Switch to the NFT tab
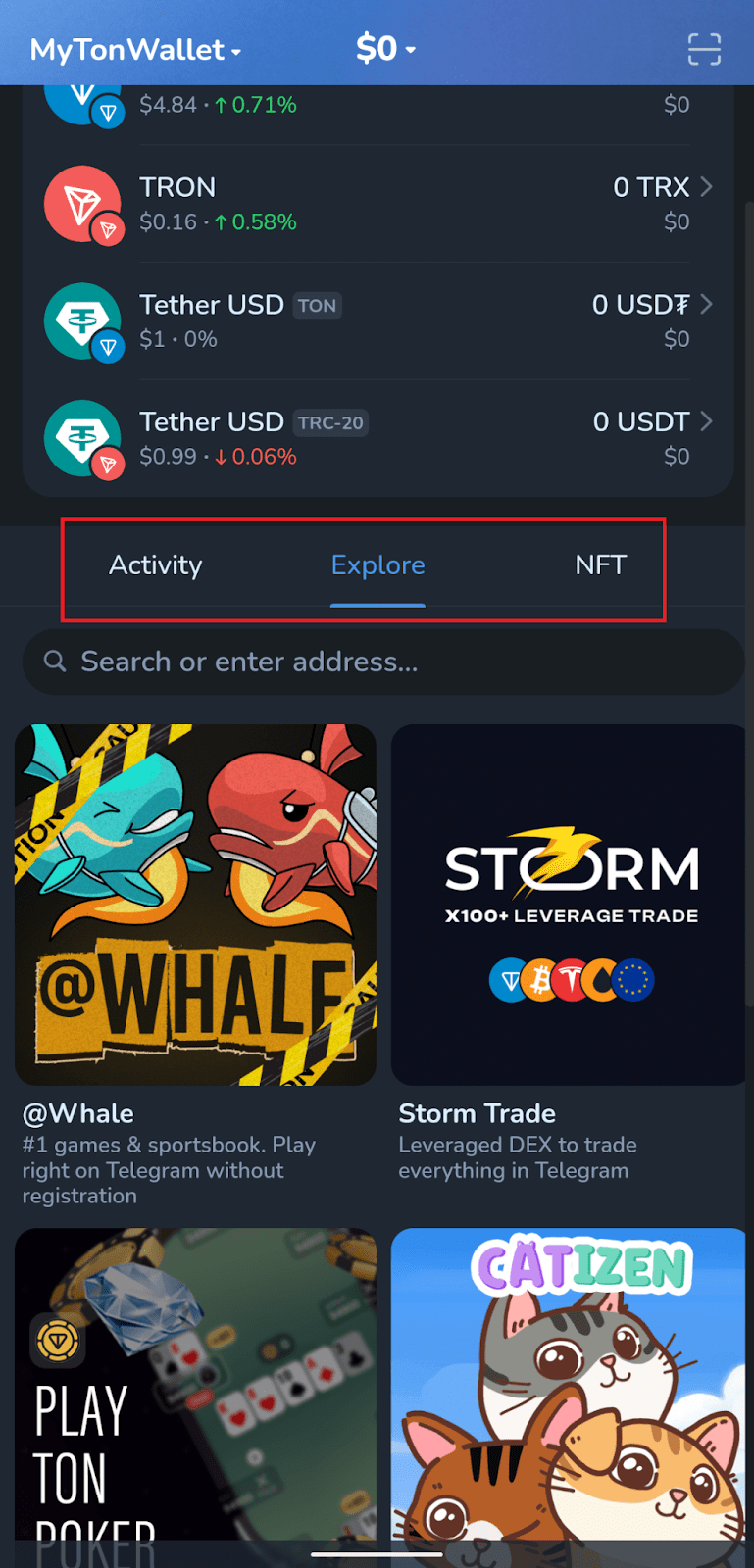 (600, 565)
